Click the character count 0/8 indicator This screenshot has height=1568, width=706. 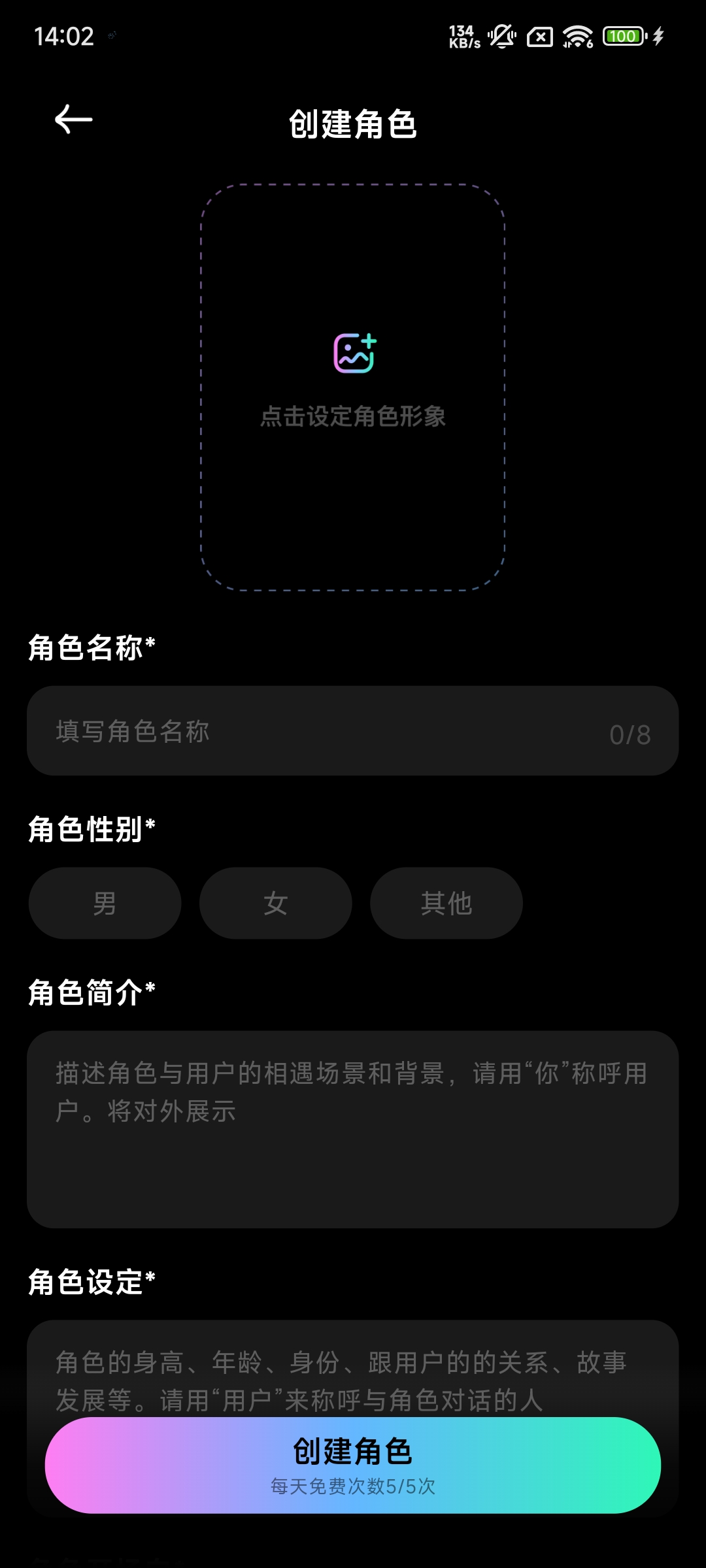631,732
